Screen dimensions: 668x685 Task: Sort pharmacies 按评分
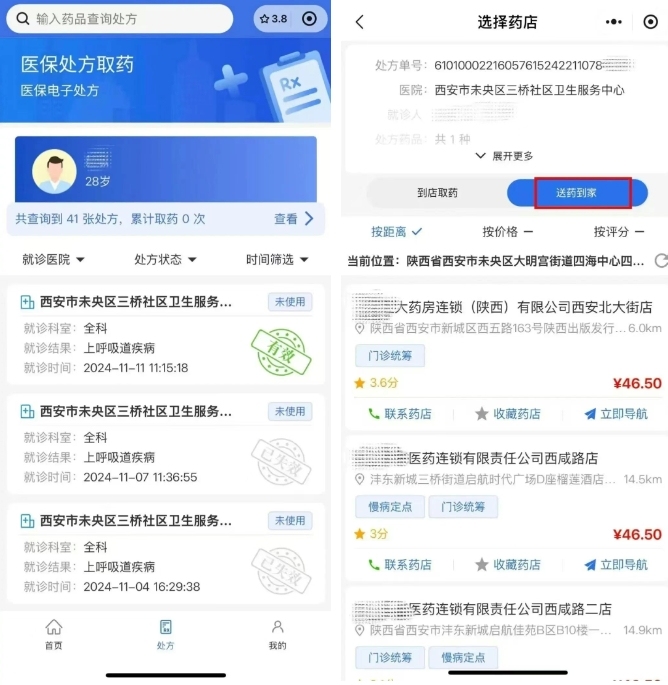[x=618, y=232]
